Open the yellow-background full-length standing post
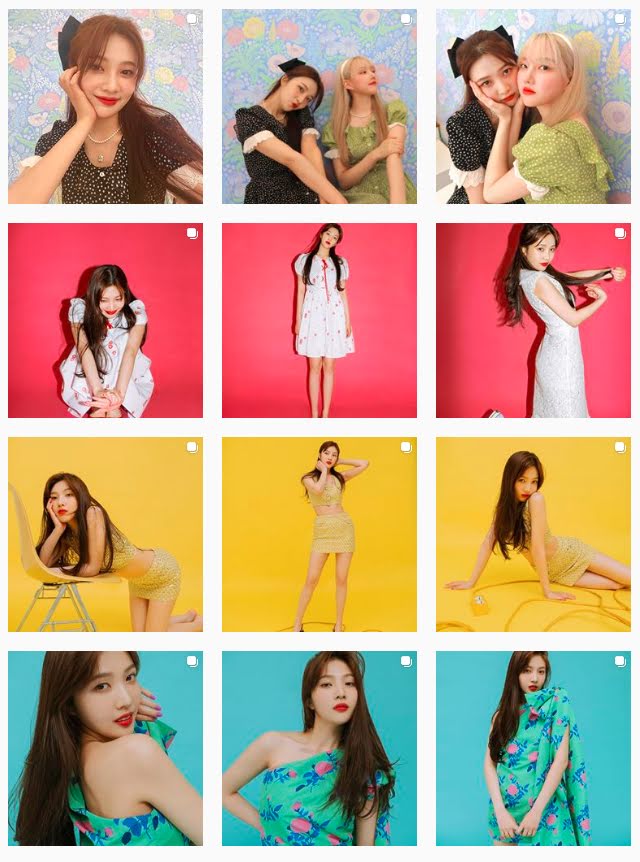 pyautogui.click(x=319, y=534)
